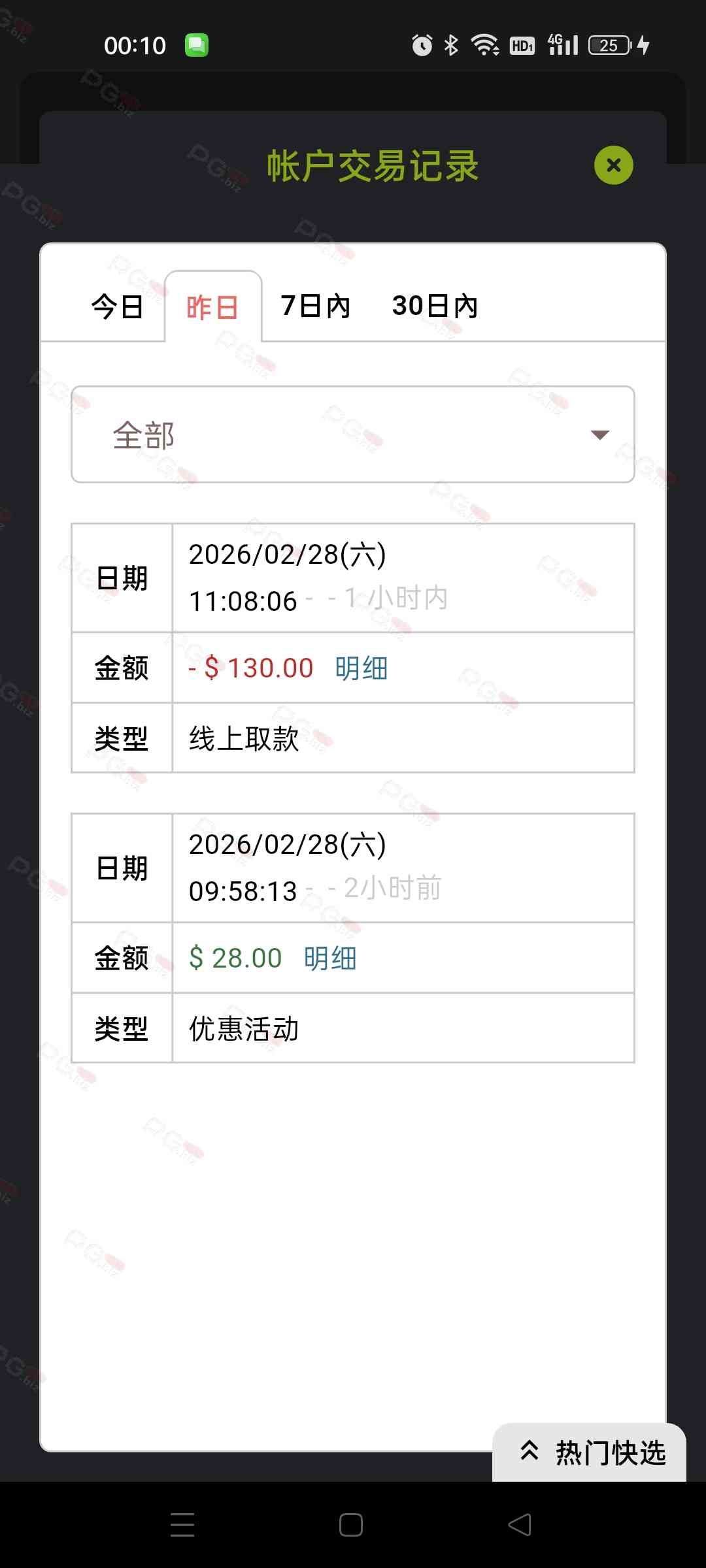706x1568 pixels.
Task: Expand the 热门快选 panel
Action: coord(592,1452)
